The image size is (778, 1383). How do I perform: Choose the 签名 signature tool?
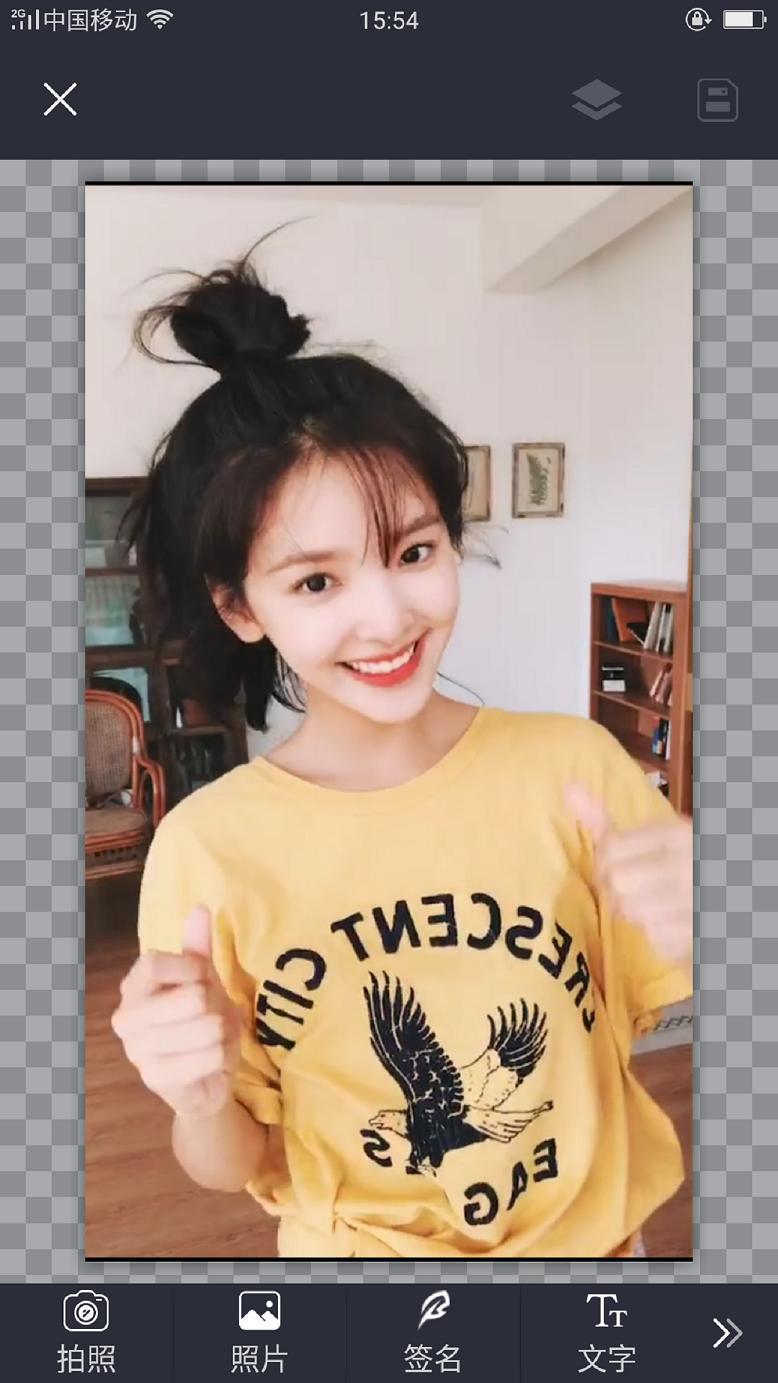point(433,1331)
